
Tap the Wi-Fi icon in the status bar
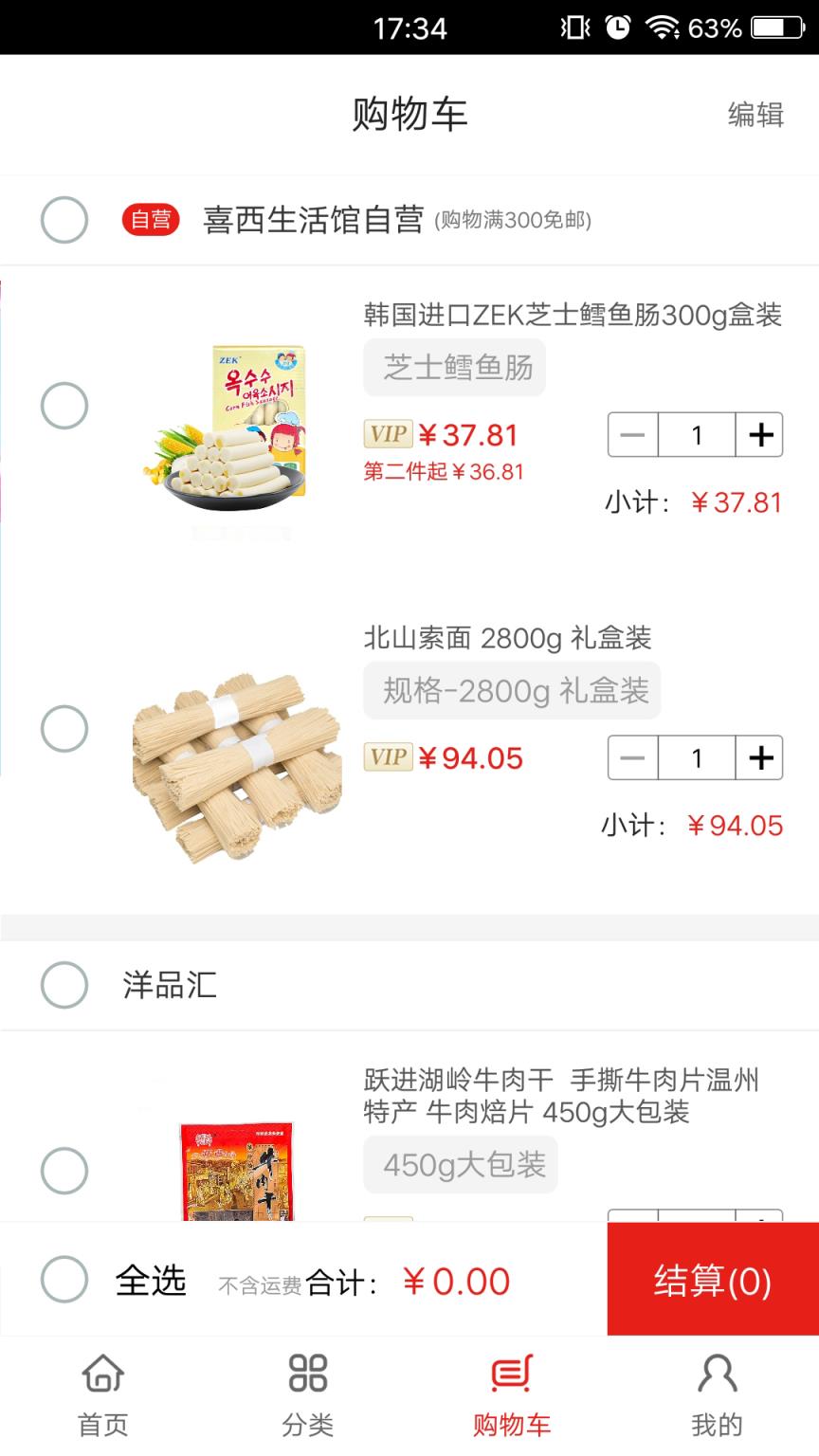pos(663,28)
